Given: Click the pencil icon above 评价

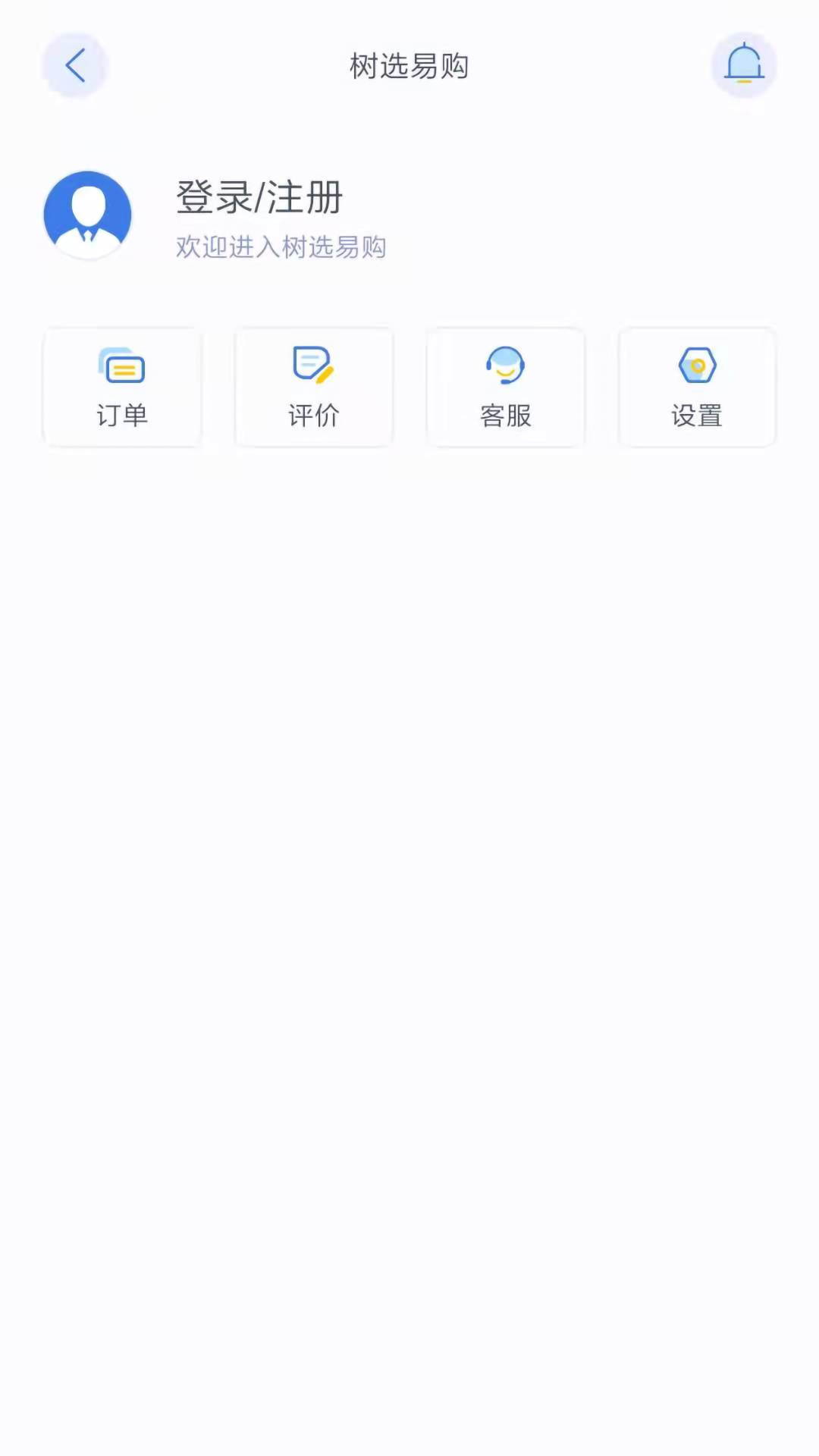Looking at the screenshot, I should click(x=313, y=365).
